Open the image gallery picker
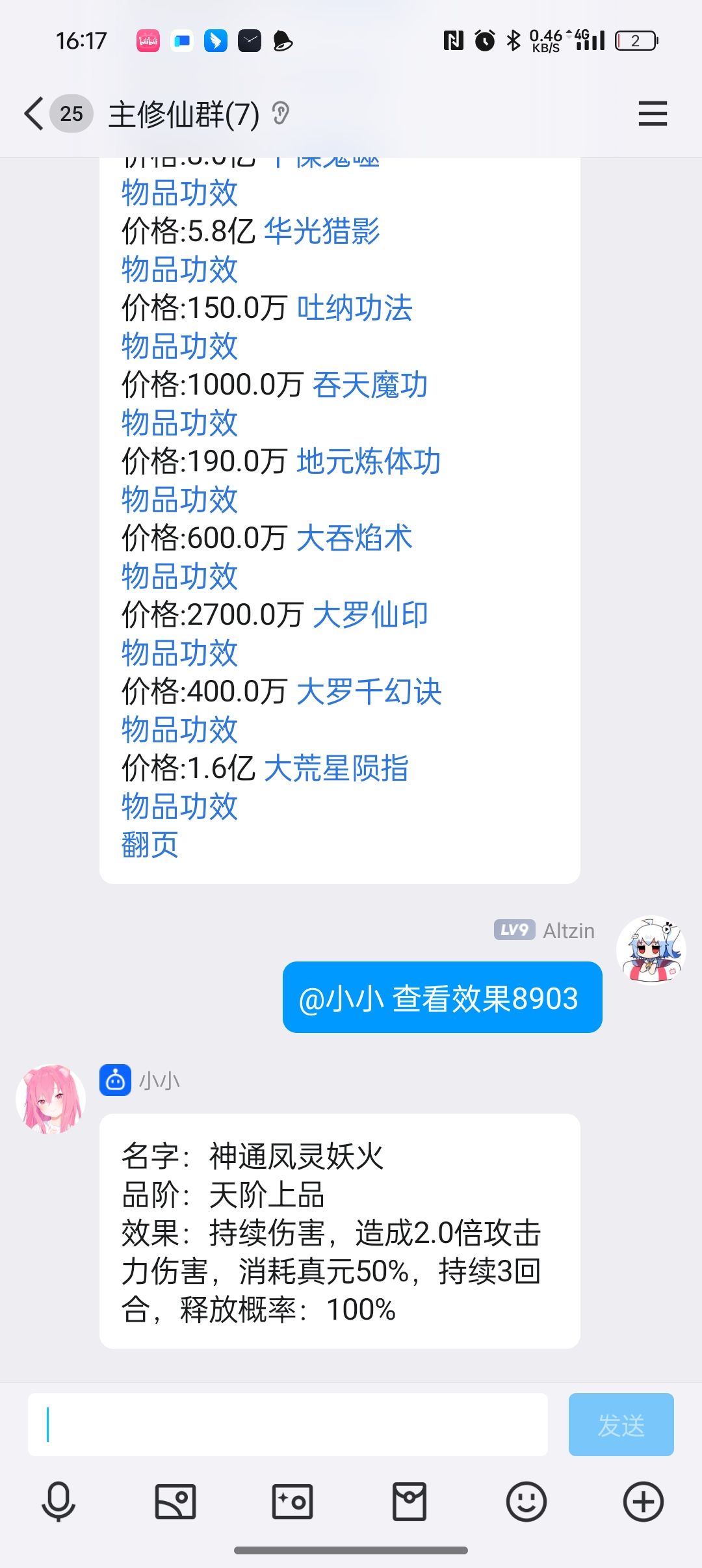Viewport: 702px width, 1568px height. (175, 1502)
